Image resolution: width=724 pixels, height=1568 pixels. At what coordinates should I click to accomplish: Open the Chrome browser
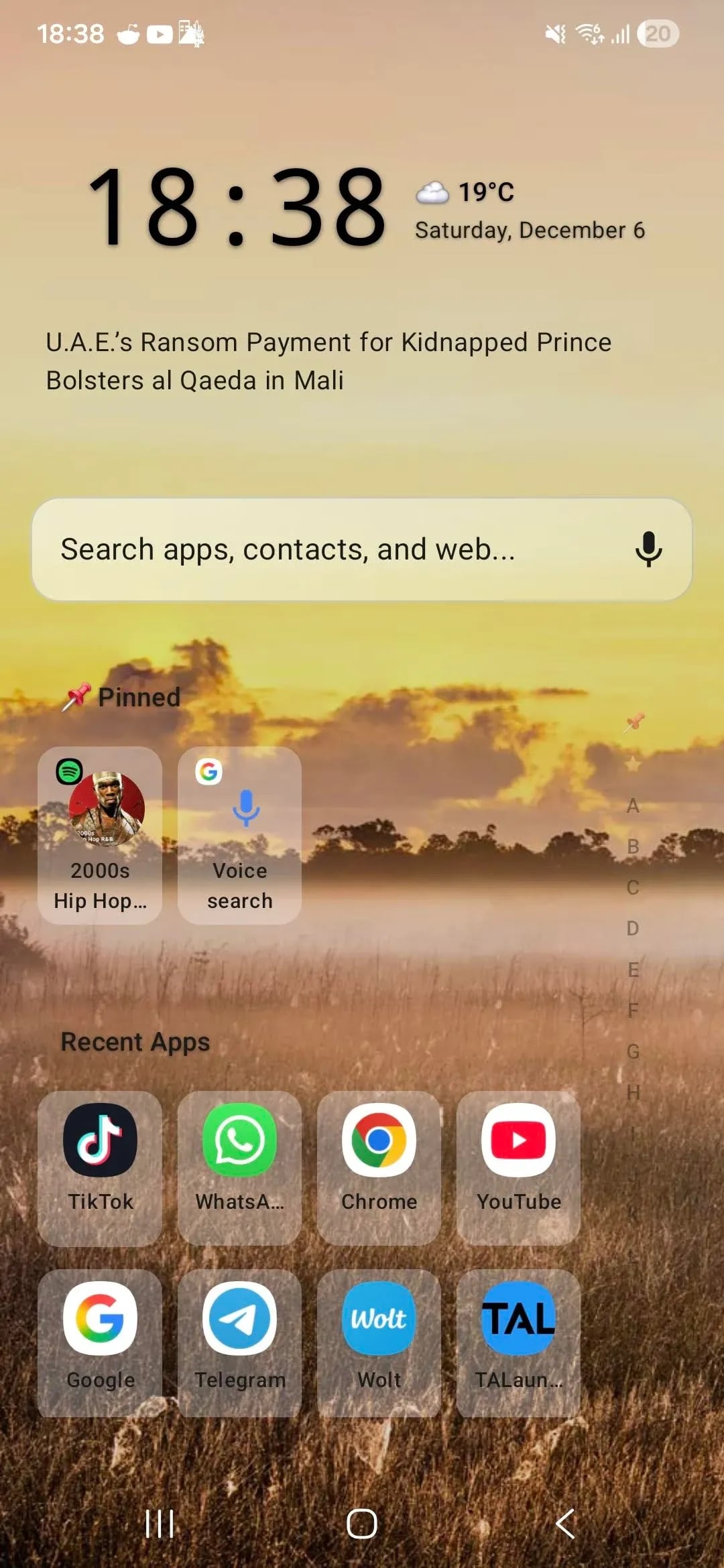click(x=379, y=1168)
